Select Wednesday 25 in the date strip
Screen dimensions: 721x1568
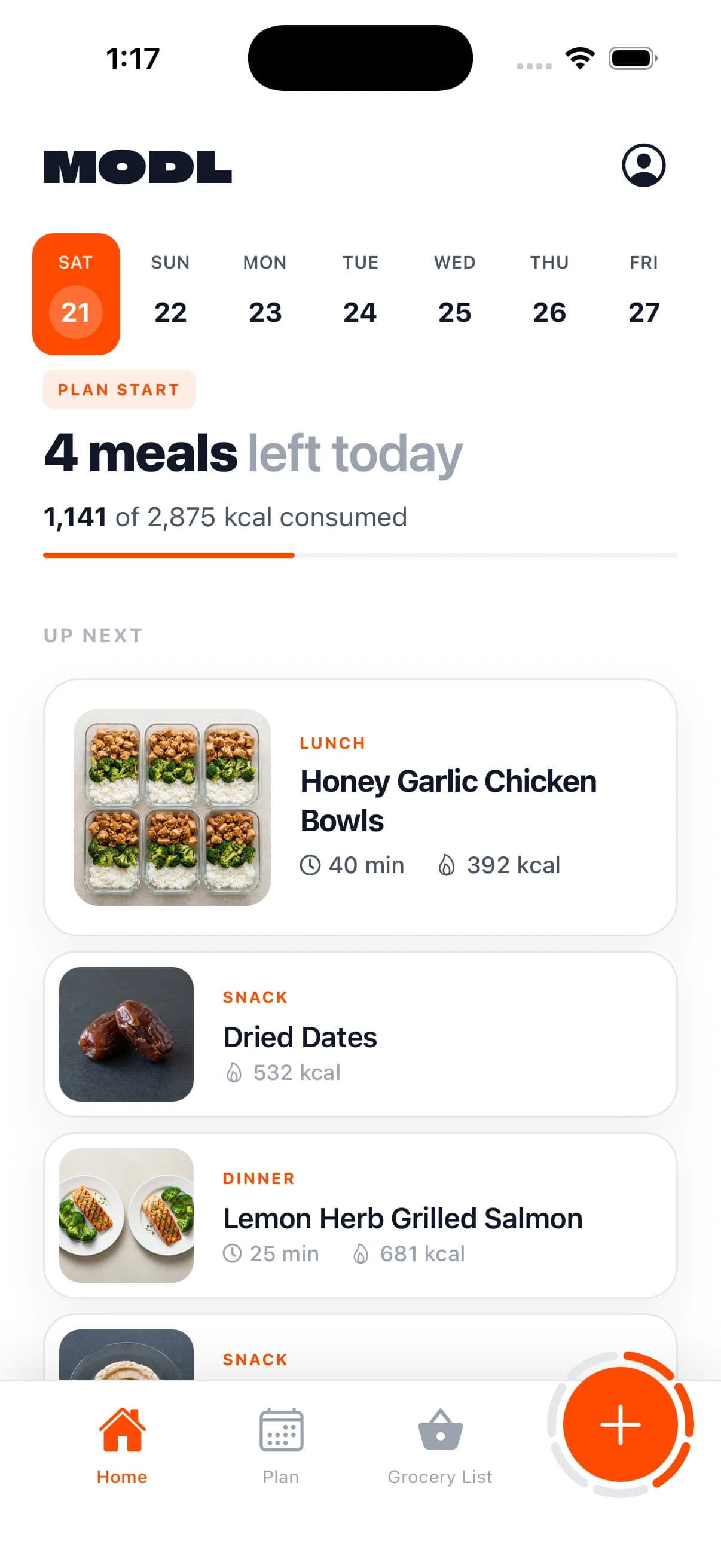pyautogui.click(x=454, y=292)
